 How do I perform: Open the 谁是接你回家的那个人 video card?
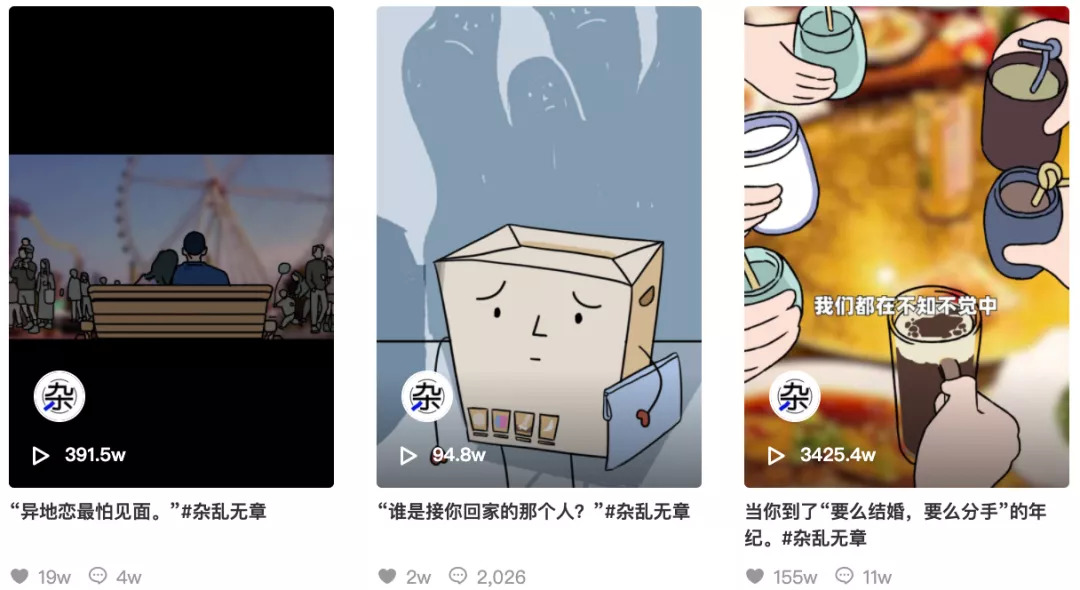coord(539,247)
